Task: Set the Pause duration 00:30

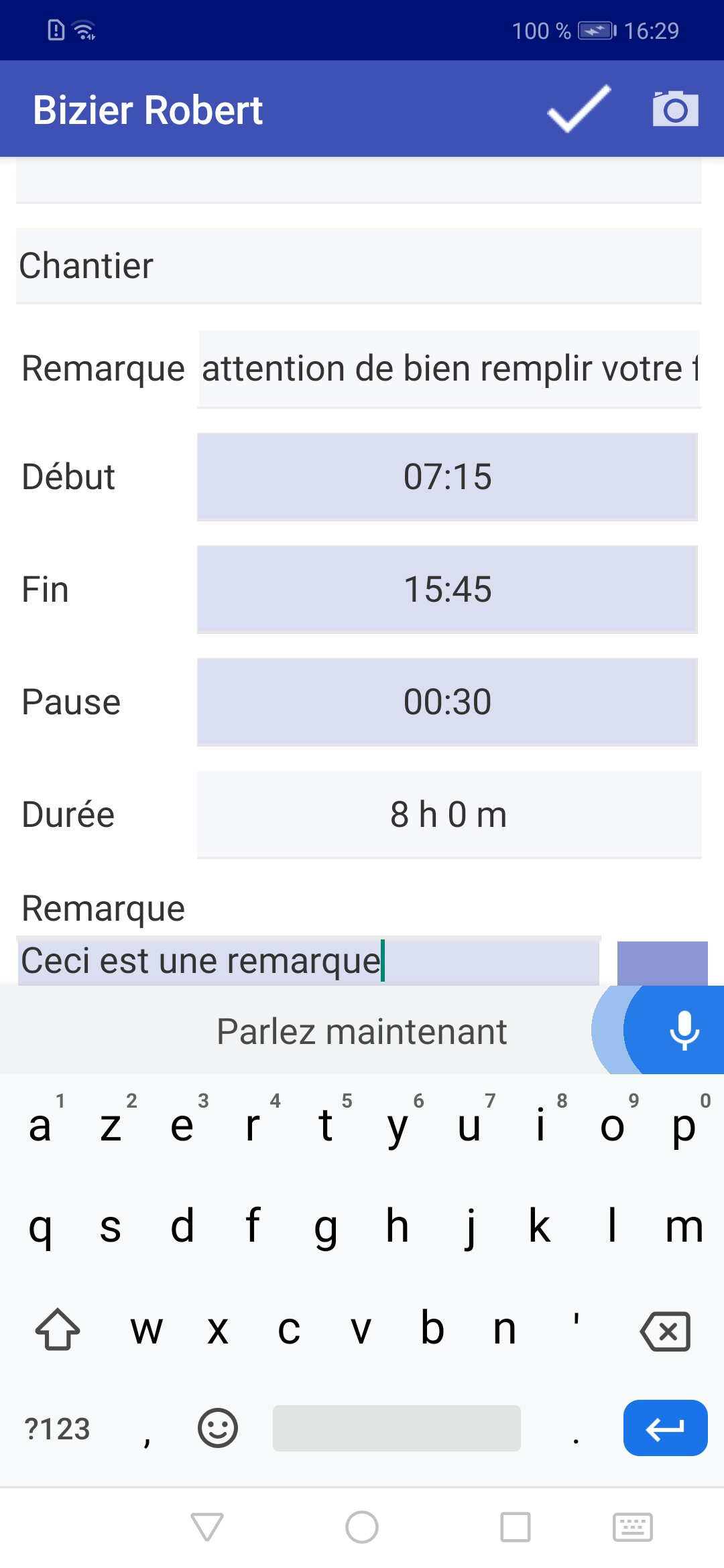Action: tap(447, 702)
